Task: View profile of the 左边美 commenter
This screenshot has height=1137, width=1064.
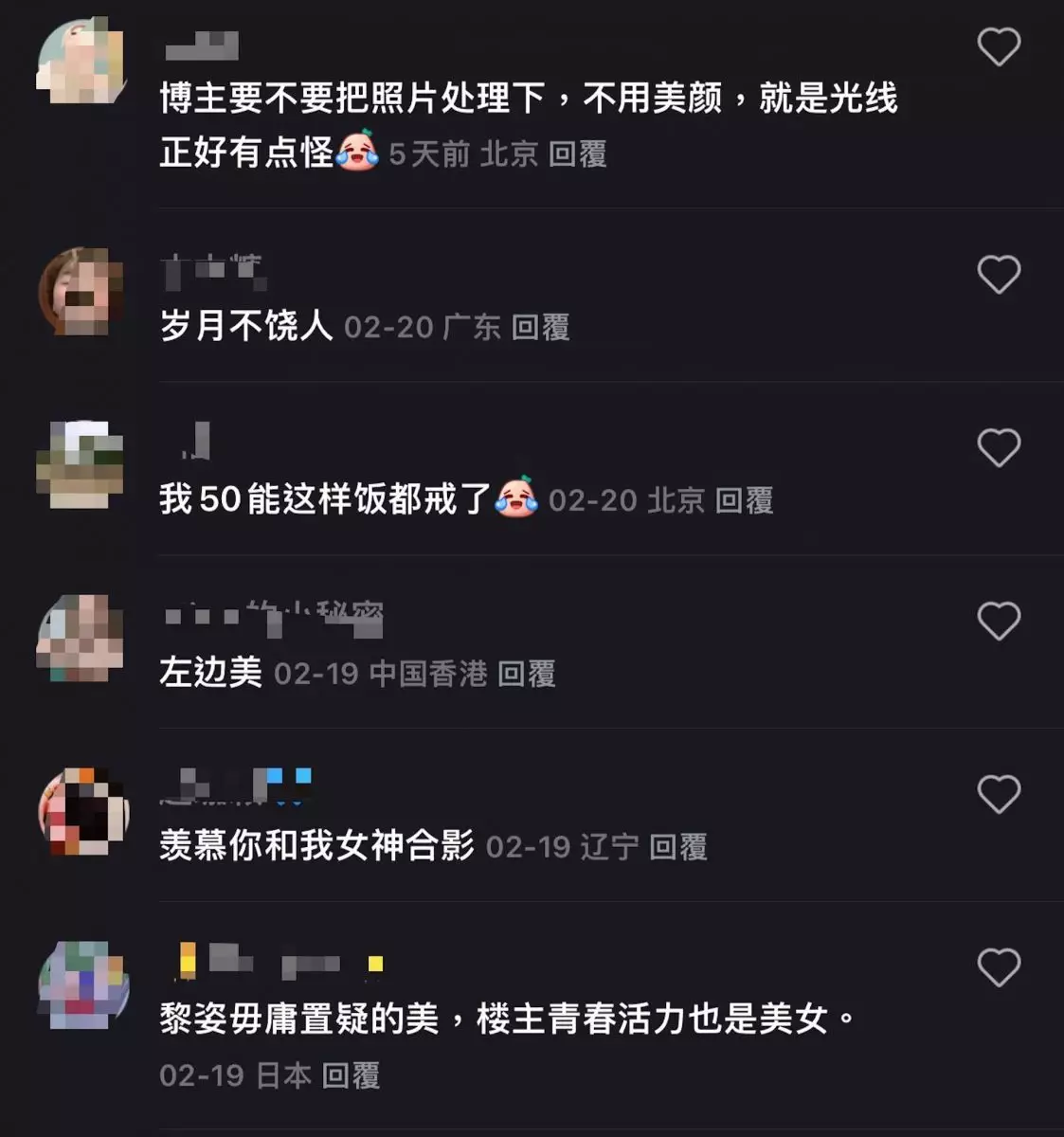Action: click(81, 639)
